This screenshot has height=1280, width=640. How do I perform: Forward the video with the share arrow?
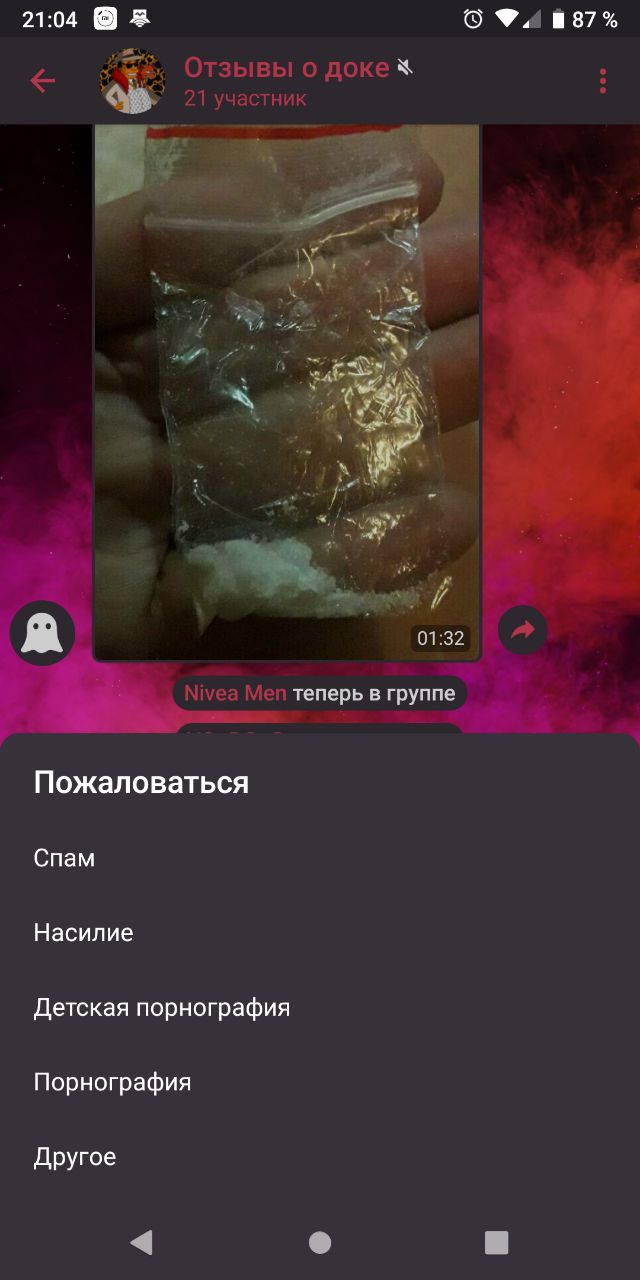[x=523, y=630]
